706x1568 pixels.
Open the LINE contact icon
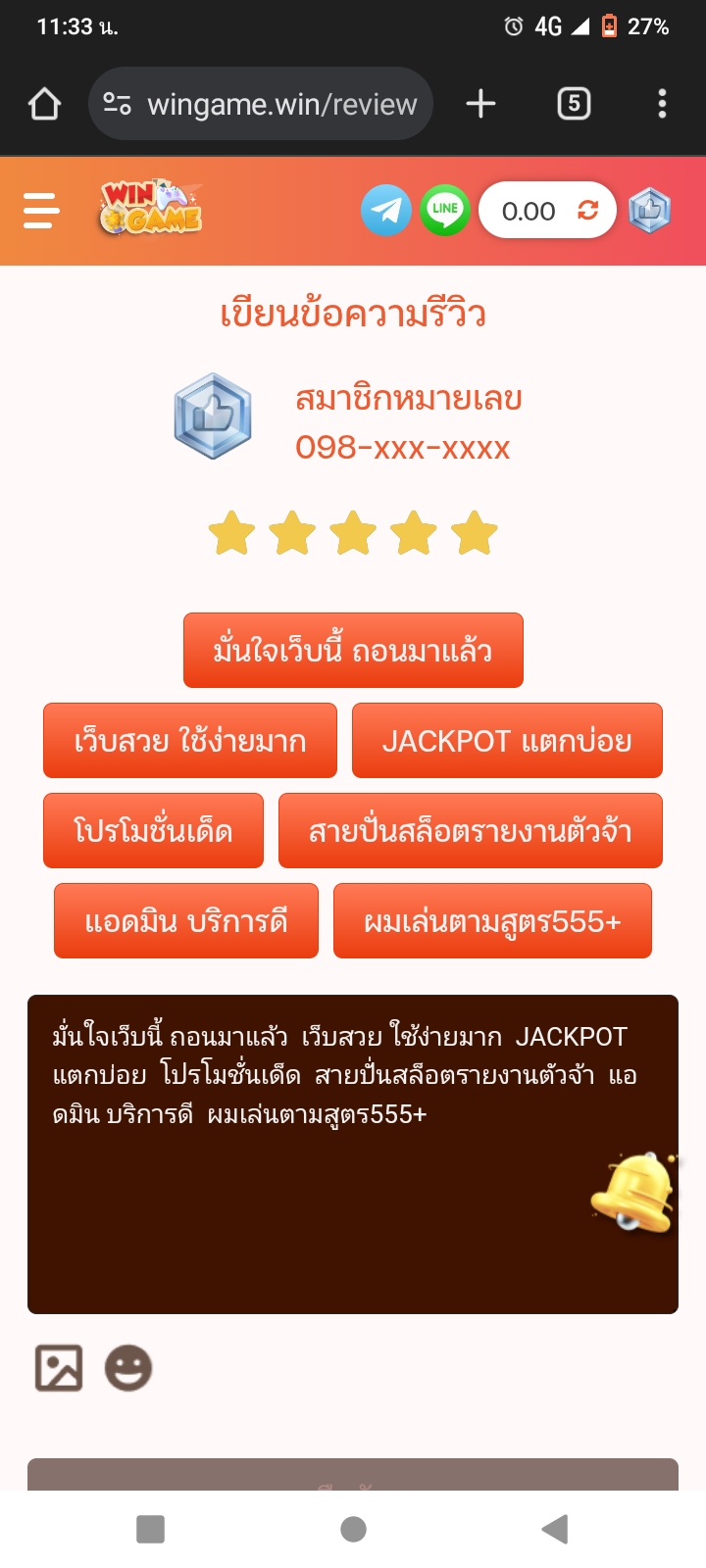[445, 211]
